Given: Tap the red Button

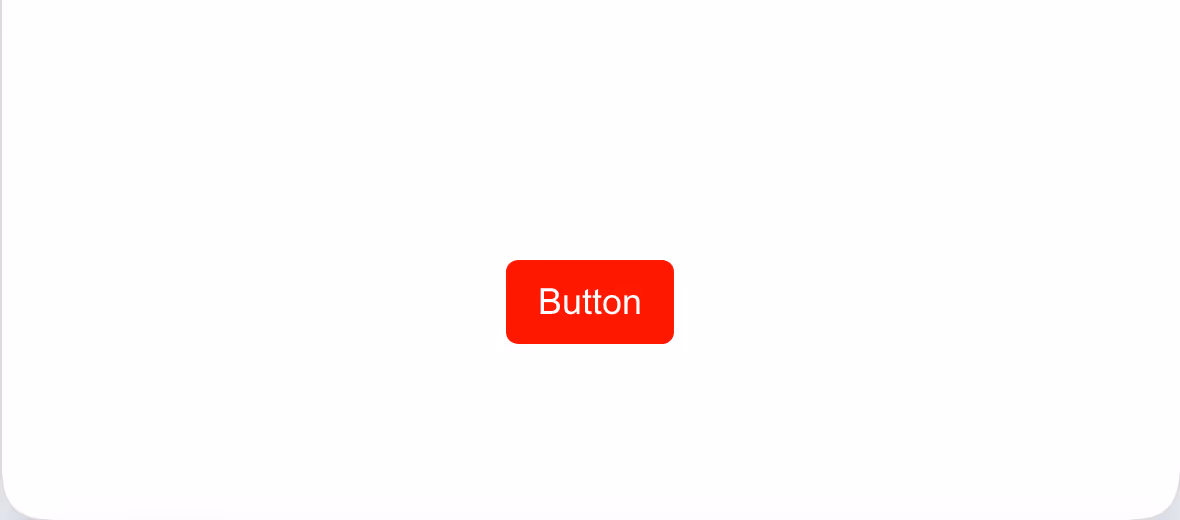Looking at the screenshot, I should pyautogui.click(x=590, y=302).
